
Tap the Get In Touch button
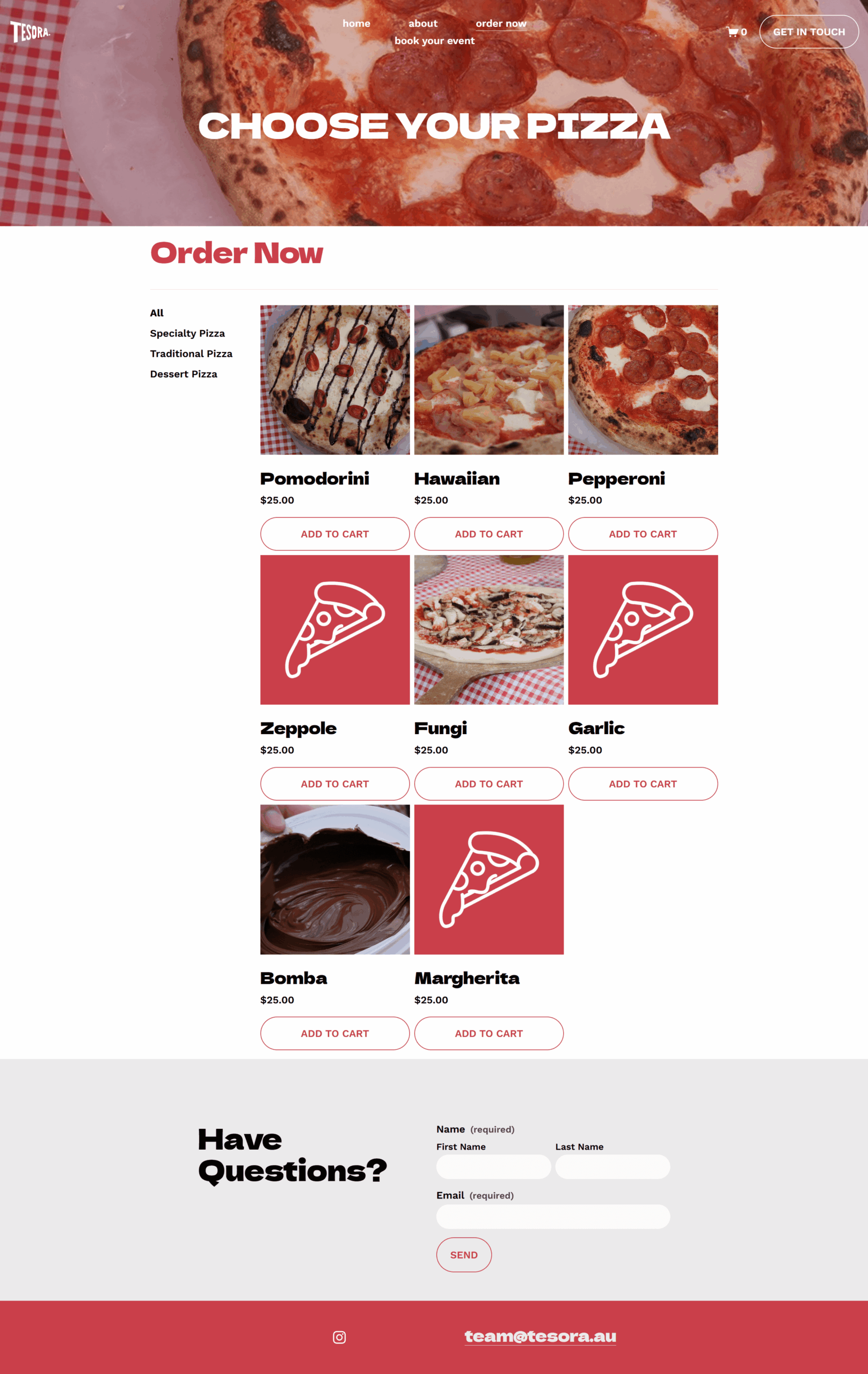(808, 32)
